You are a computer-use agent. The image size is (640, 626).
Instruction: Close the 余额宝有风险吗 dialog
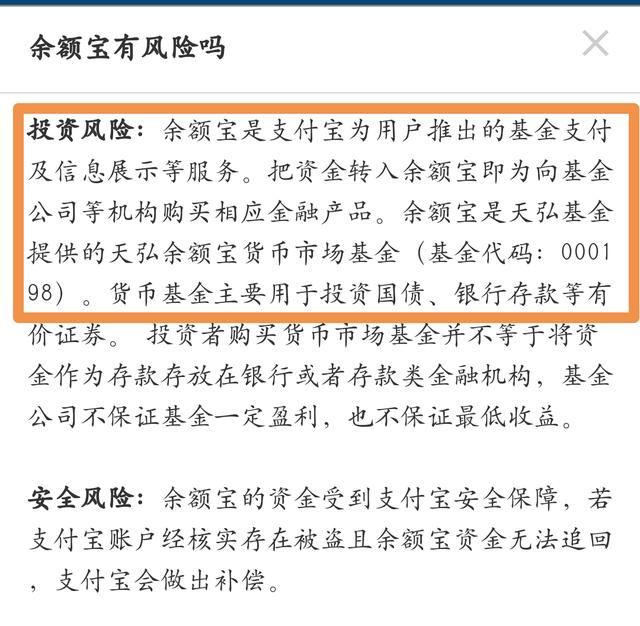pyautogui.click(x=595, y=44)
